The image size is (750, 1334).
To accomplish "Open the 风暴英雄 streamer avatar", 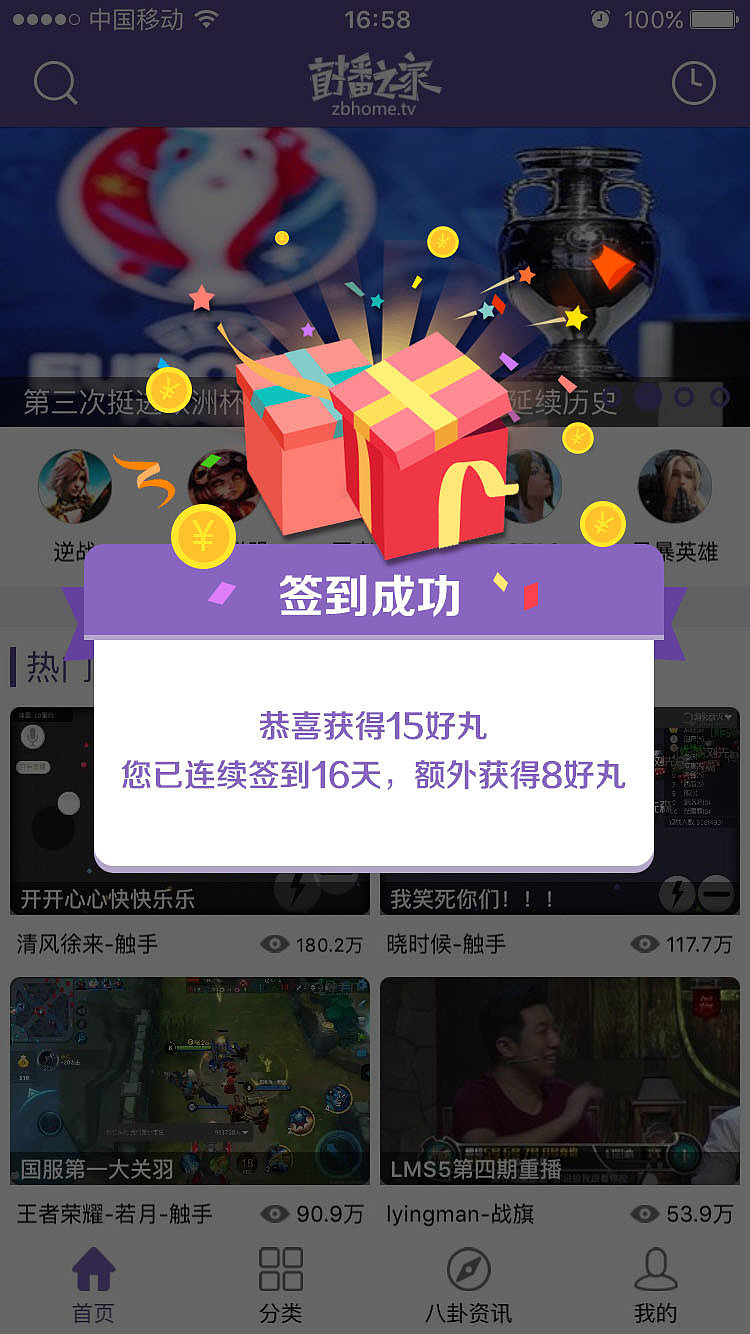I will tap(675, 486).
